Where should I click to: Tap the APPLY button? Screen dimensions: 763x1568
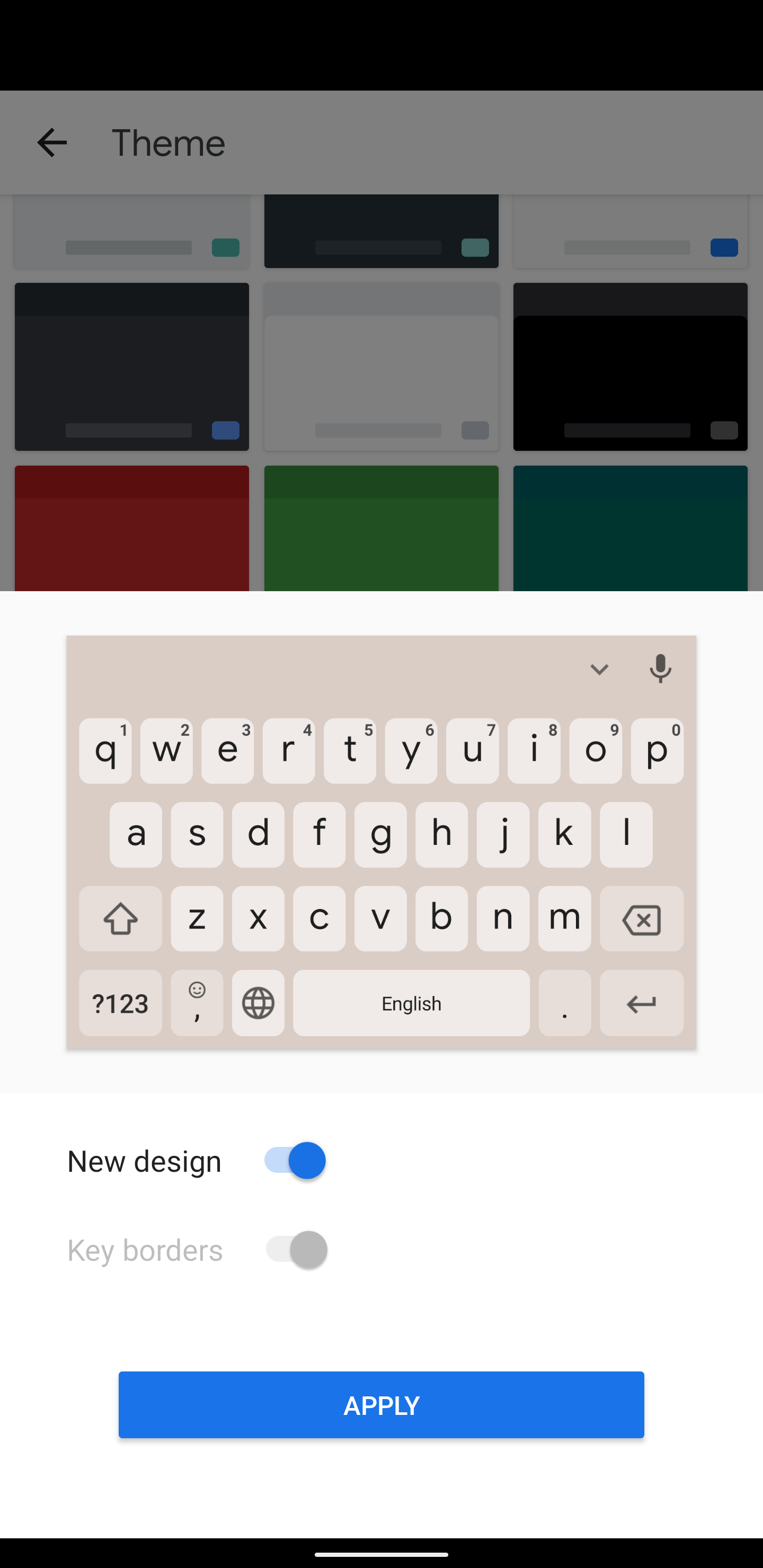381,1405
